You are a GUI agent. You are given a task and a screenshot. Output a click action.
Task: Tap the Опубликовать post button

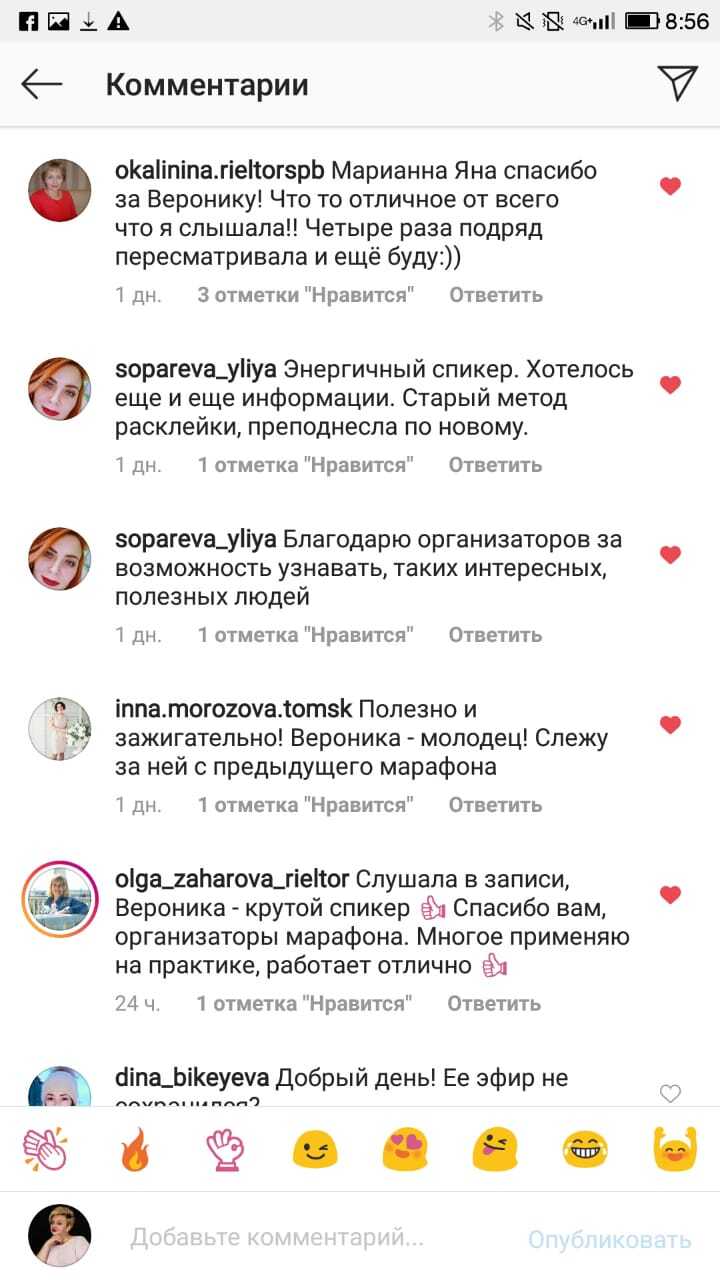609,1240
